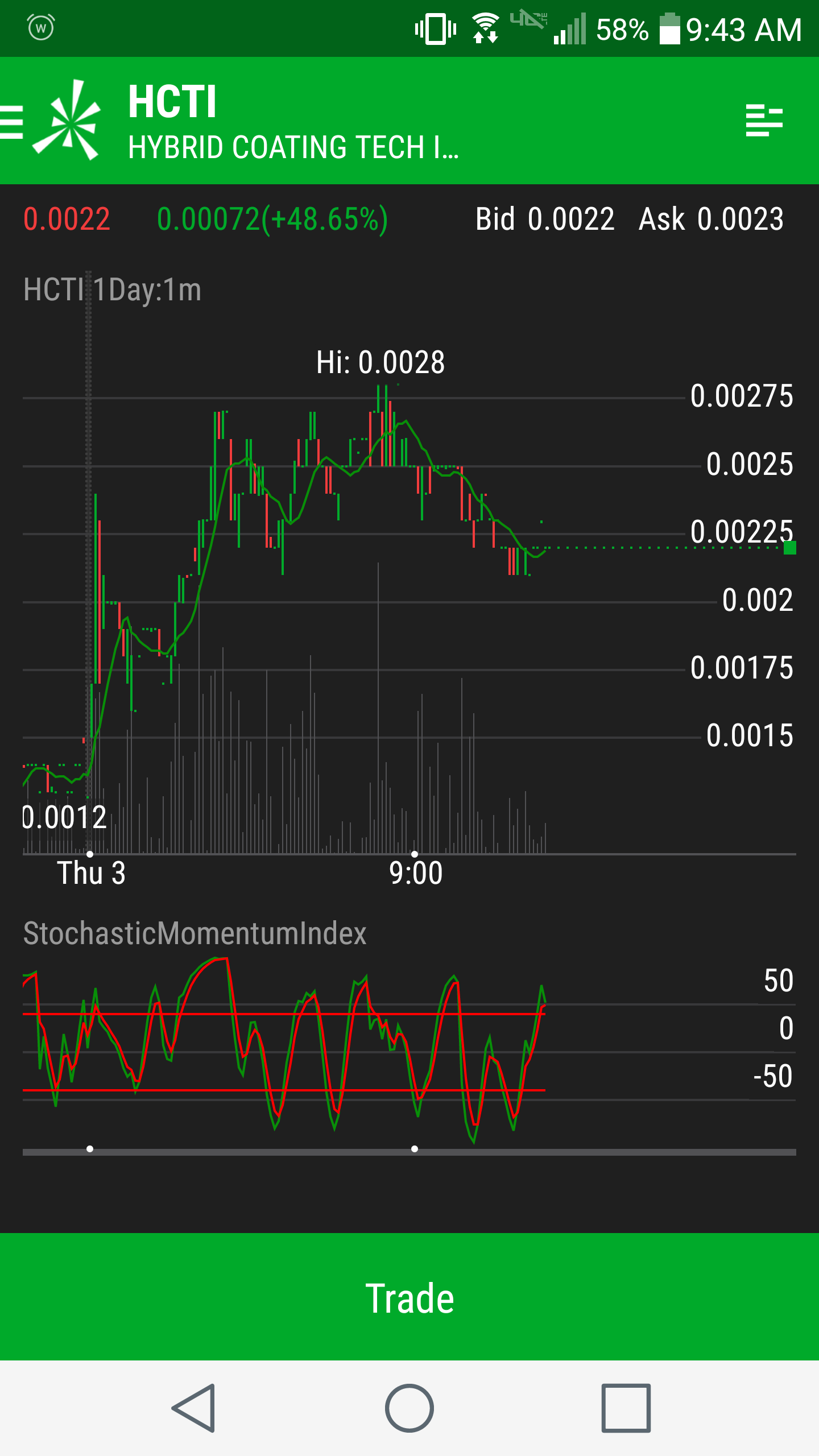Viewport: 819px width, 1456px height.
Task: Open the hamburger navigation menu
Action: (11, 121)
